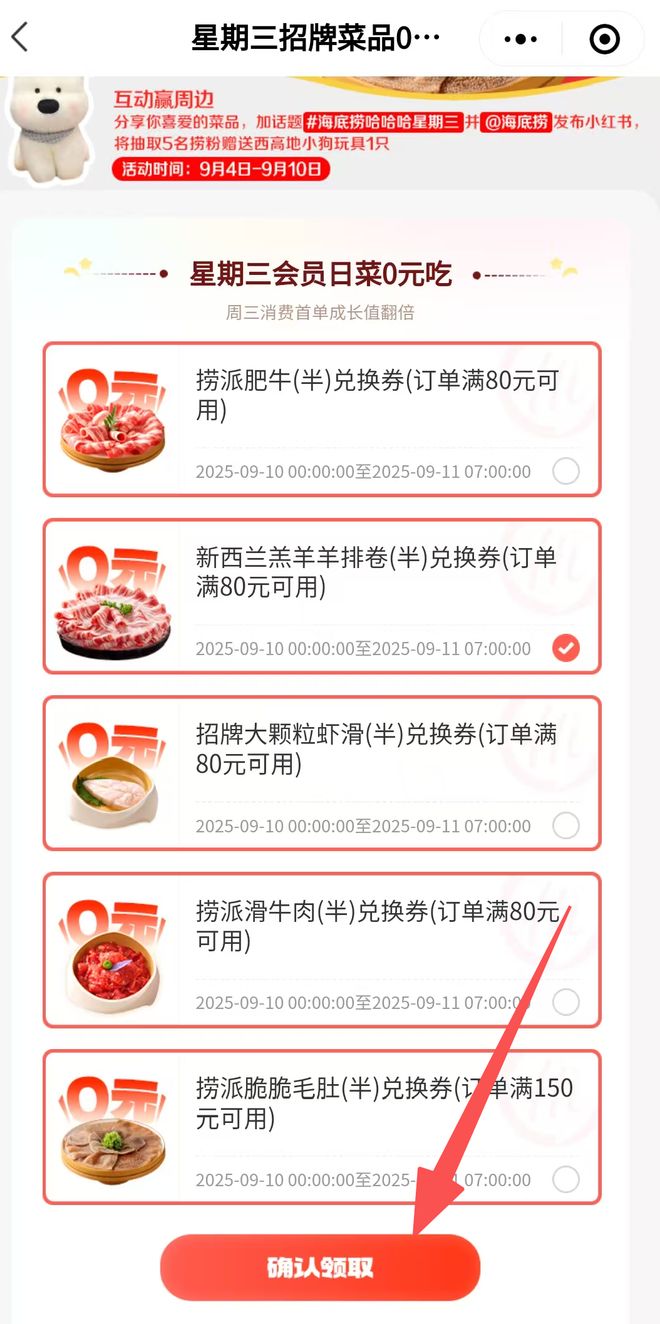Deselect the 新西兰羔羊羊排卷(半) coupon
The height and width of the screenshot is (1324, 660).
click(x=566, y=648)
